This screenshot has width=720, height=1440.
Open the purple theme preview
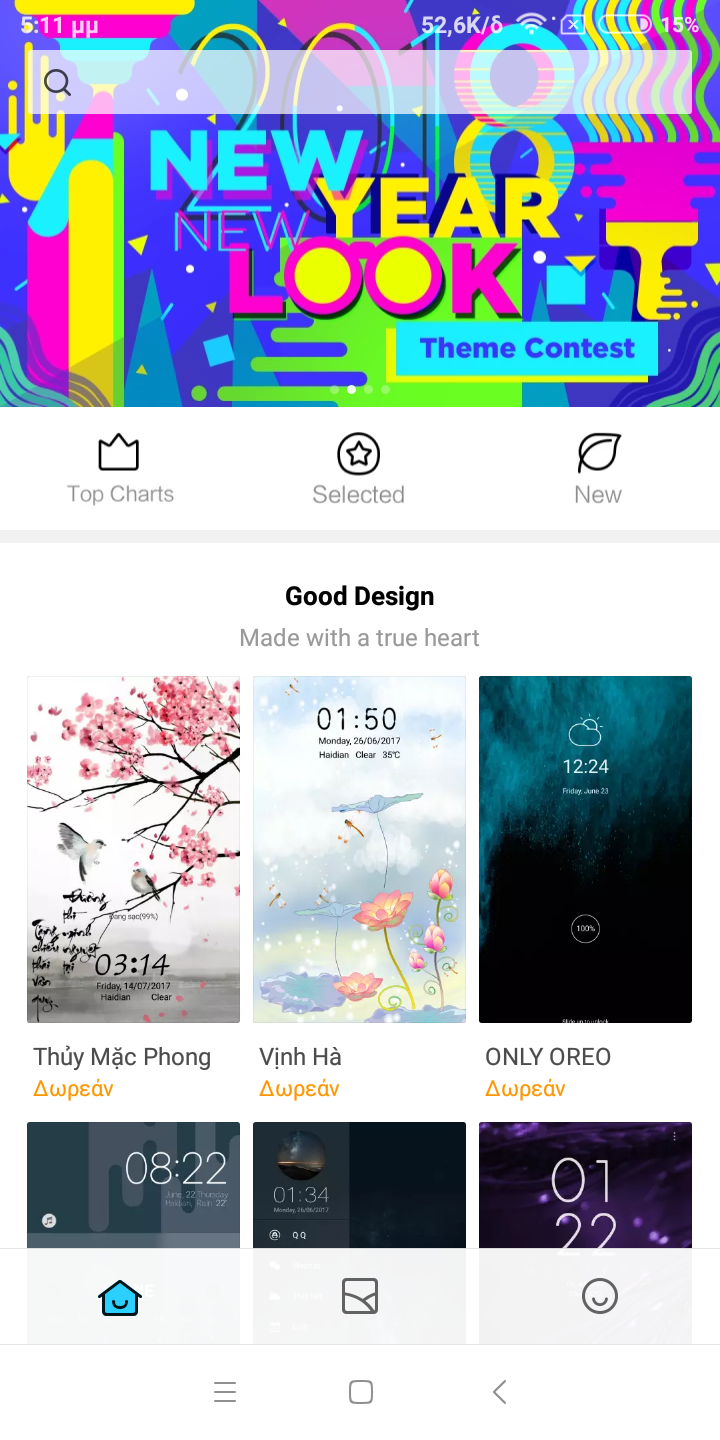tap(585, 1185)
